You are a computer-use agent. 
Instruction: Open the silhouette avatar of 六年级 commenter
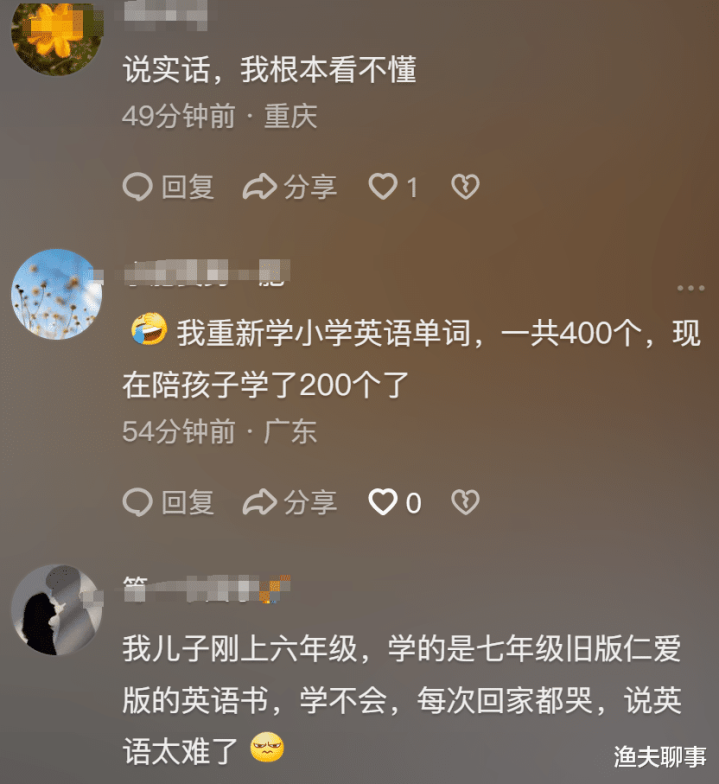pyautogui.click(x=56, y=609)
